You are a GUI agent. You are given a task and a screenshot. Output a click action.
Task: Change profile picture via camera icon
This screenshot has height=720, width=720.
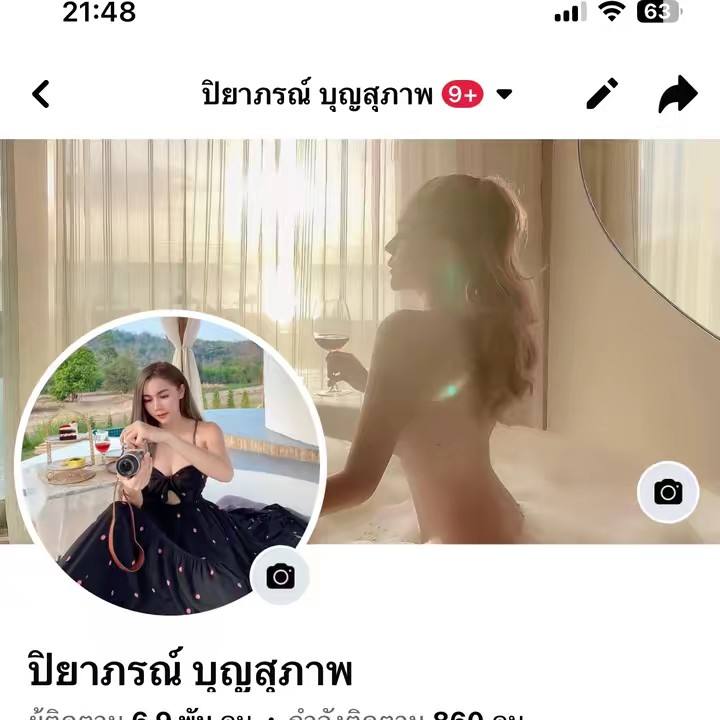[x=281, y=576]
